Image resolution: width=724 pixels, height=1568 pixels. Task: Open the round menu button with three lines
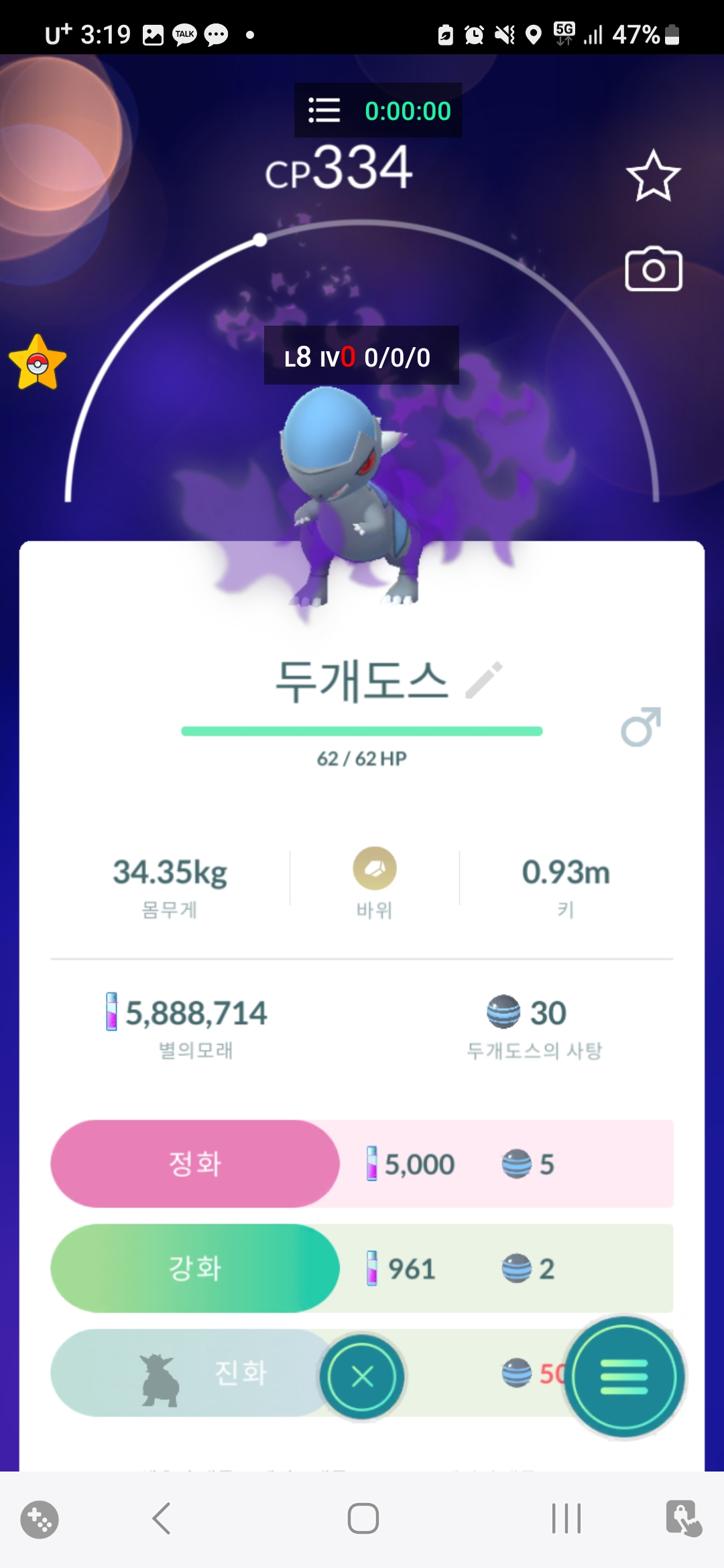[x=624, y=1377]
